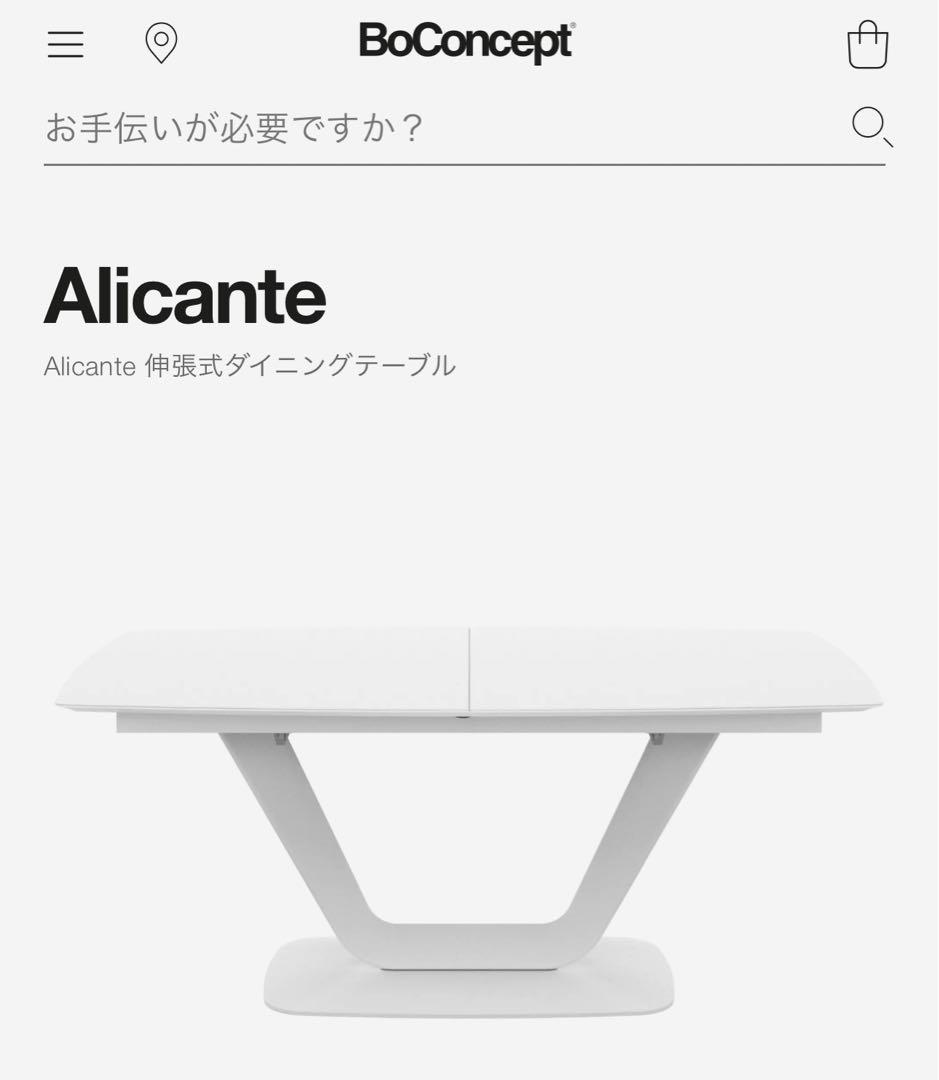Tap the magnifier search icon
The height and width of the screenshot is (1080, 939).
pos(870,127)
